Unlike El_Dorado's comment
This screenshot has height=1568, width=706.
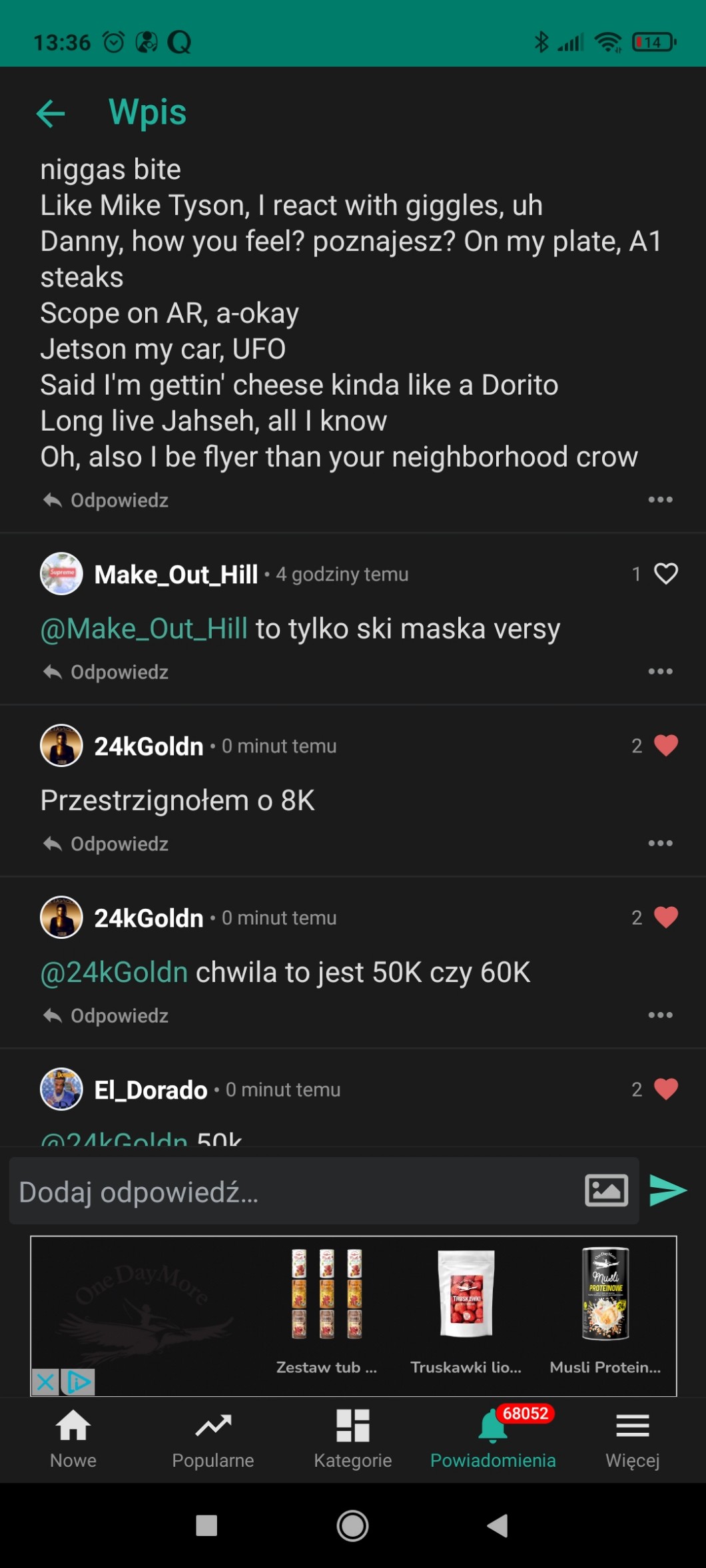tap(665, 1089)
